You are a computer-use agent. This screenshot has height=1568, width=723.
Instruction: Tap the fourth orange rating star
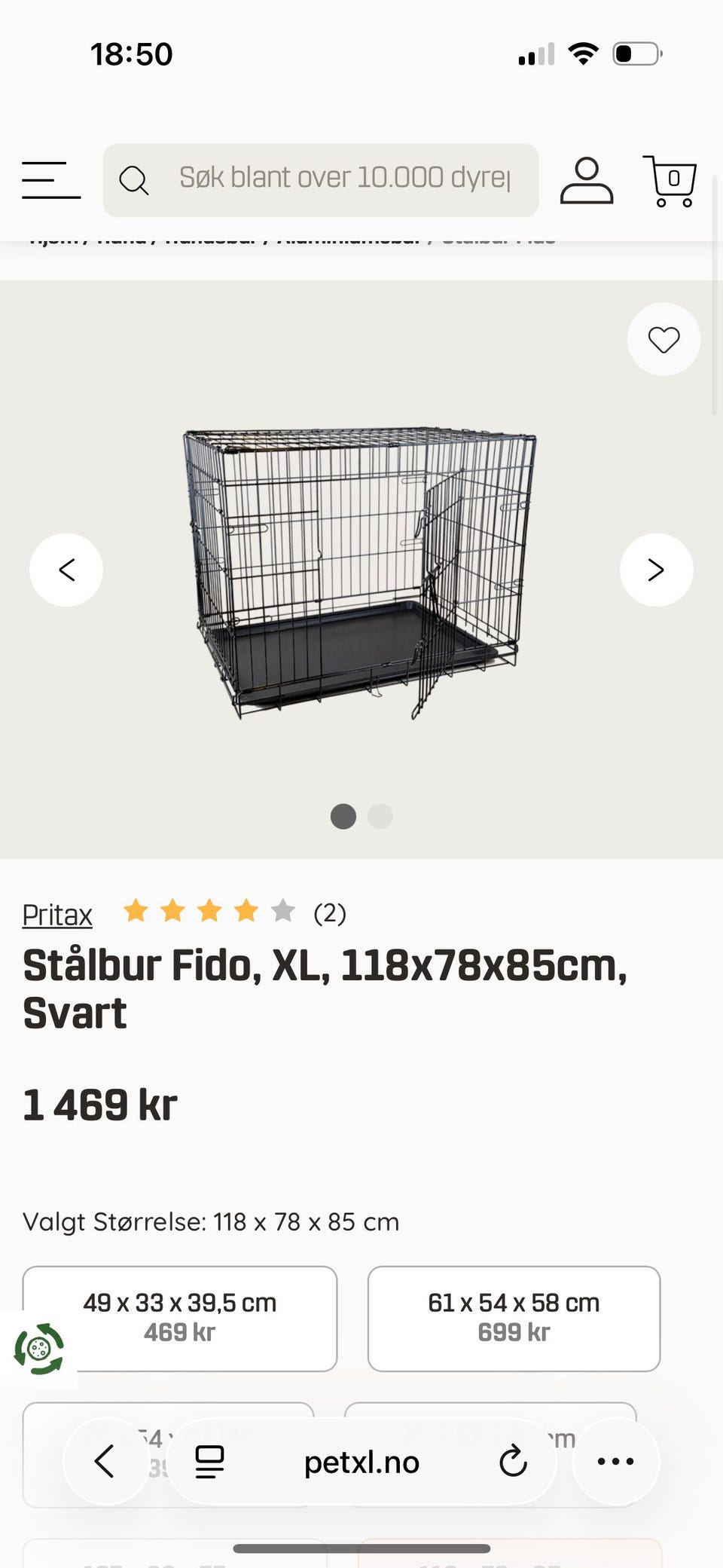click(246, 910)
